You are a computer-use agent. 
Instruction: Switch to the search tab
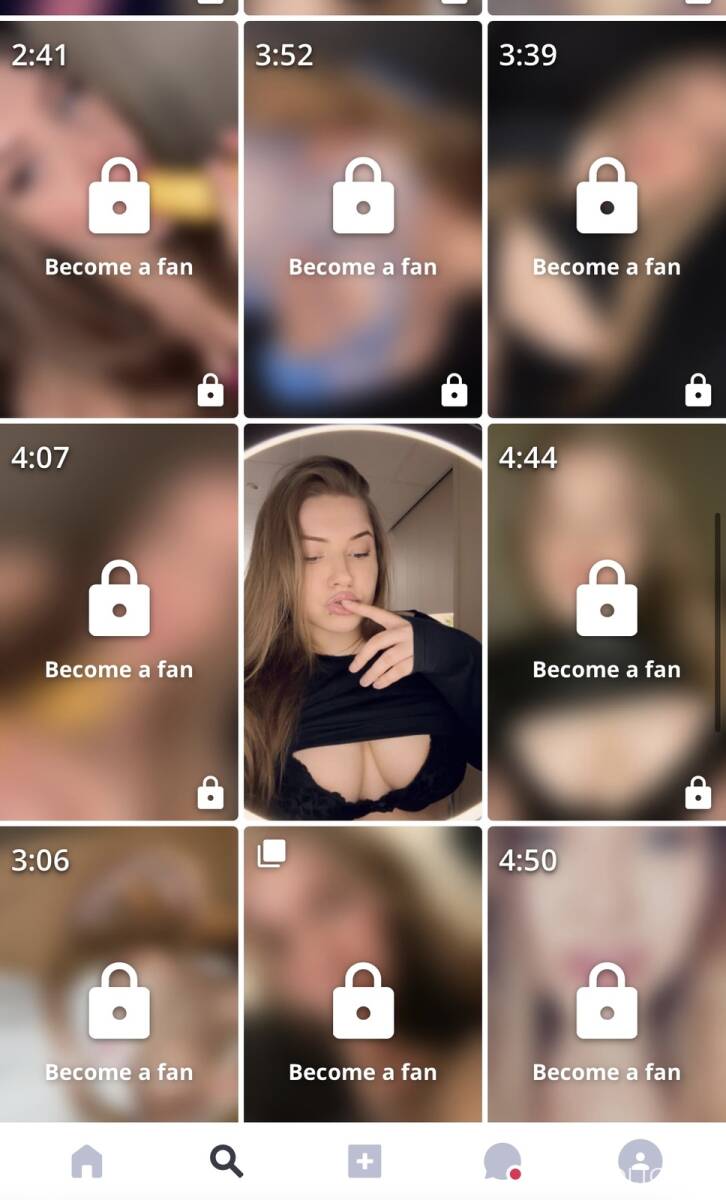pos(226,1161)
